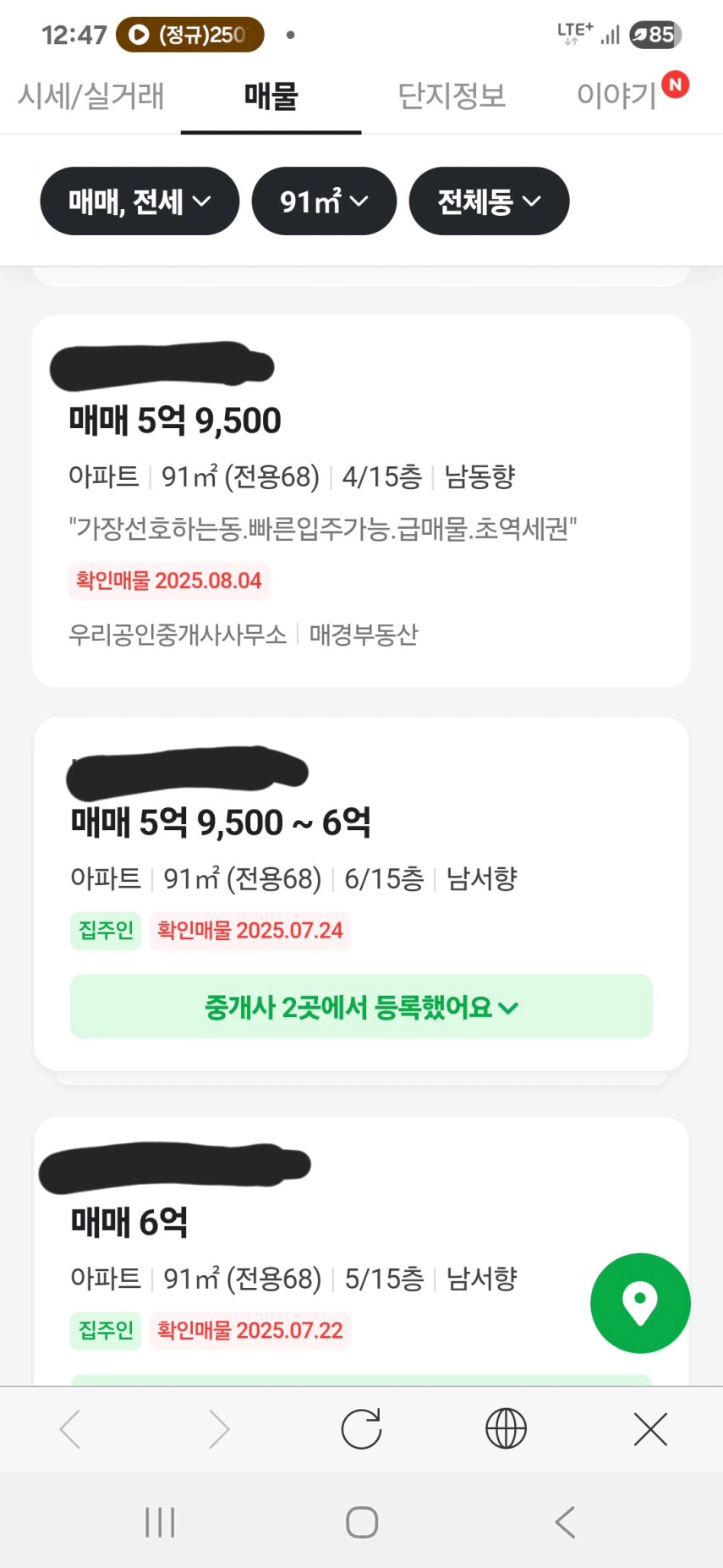Viewport: 723px width, 1568px height.
Task: Open the 매매 5억 9,500 ~ 6억 listing
Action: 361,894
